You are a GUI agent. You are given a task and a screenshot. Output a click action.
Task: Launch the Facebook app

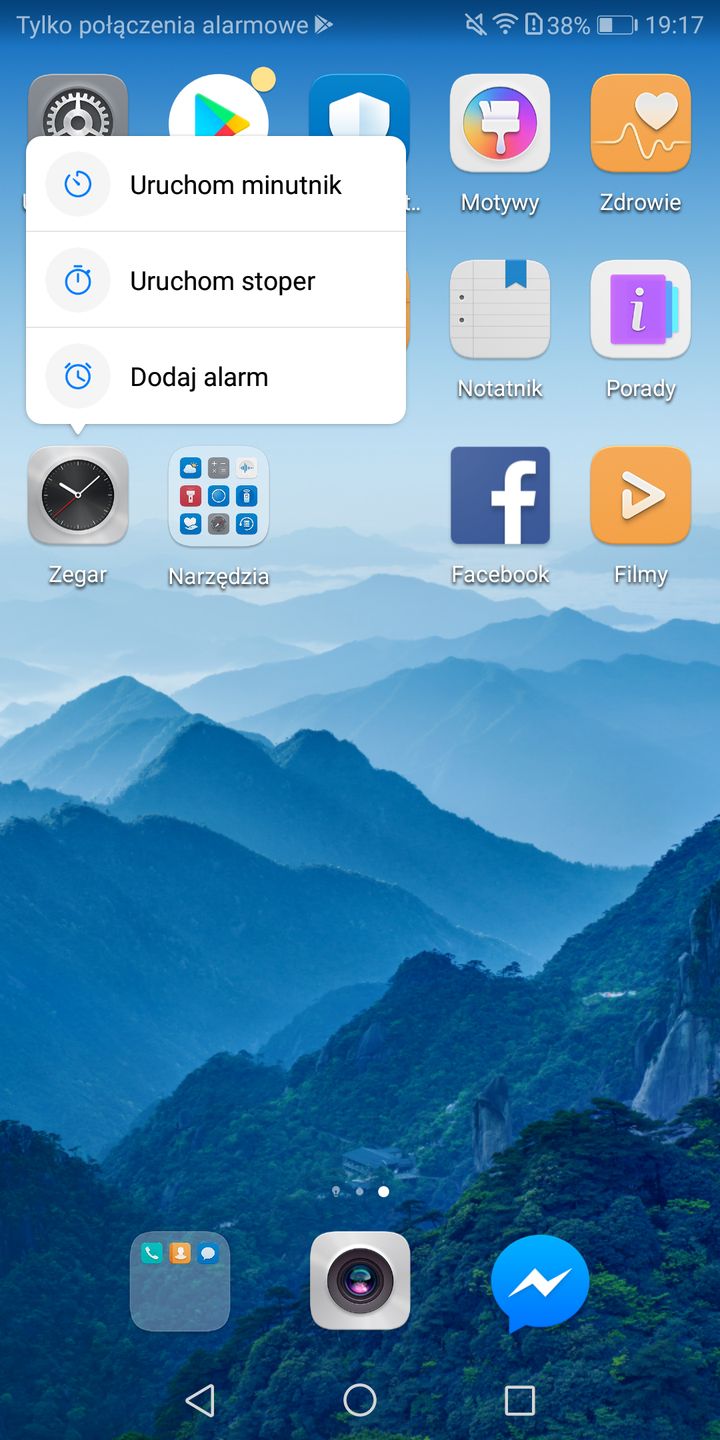[x=500, y=497]
